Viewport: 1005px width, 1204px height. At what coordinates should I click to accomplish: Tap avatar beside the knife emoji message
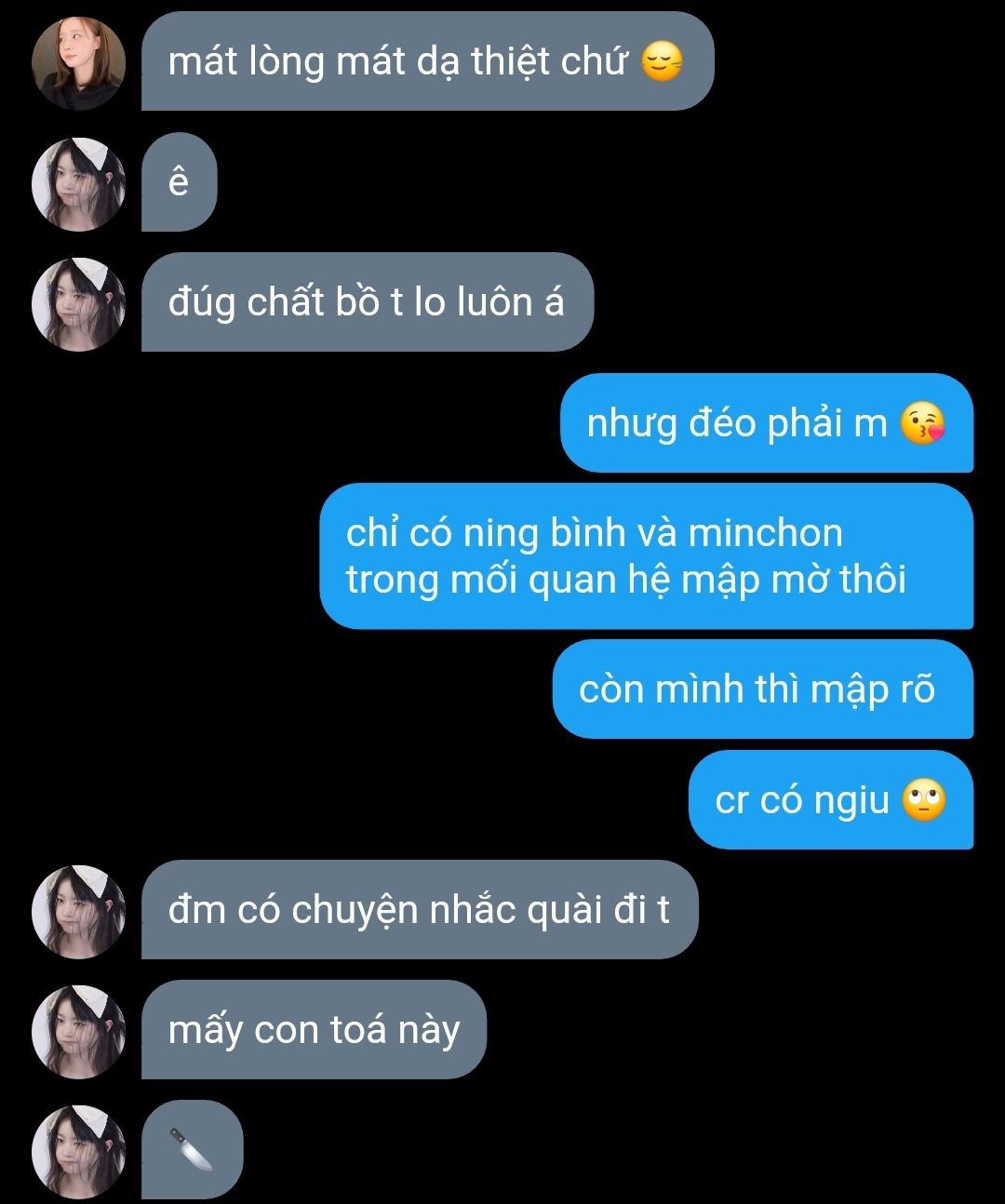coord(78,1151)
